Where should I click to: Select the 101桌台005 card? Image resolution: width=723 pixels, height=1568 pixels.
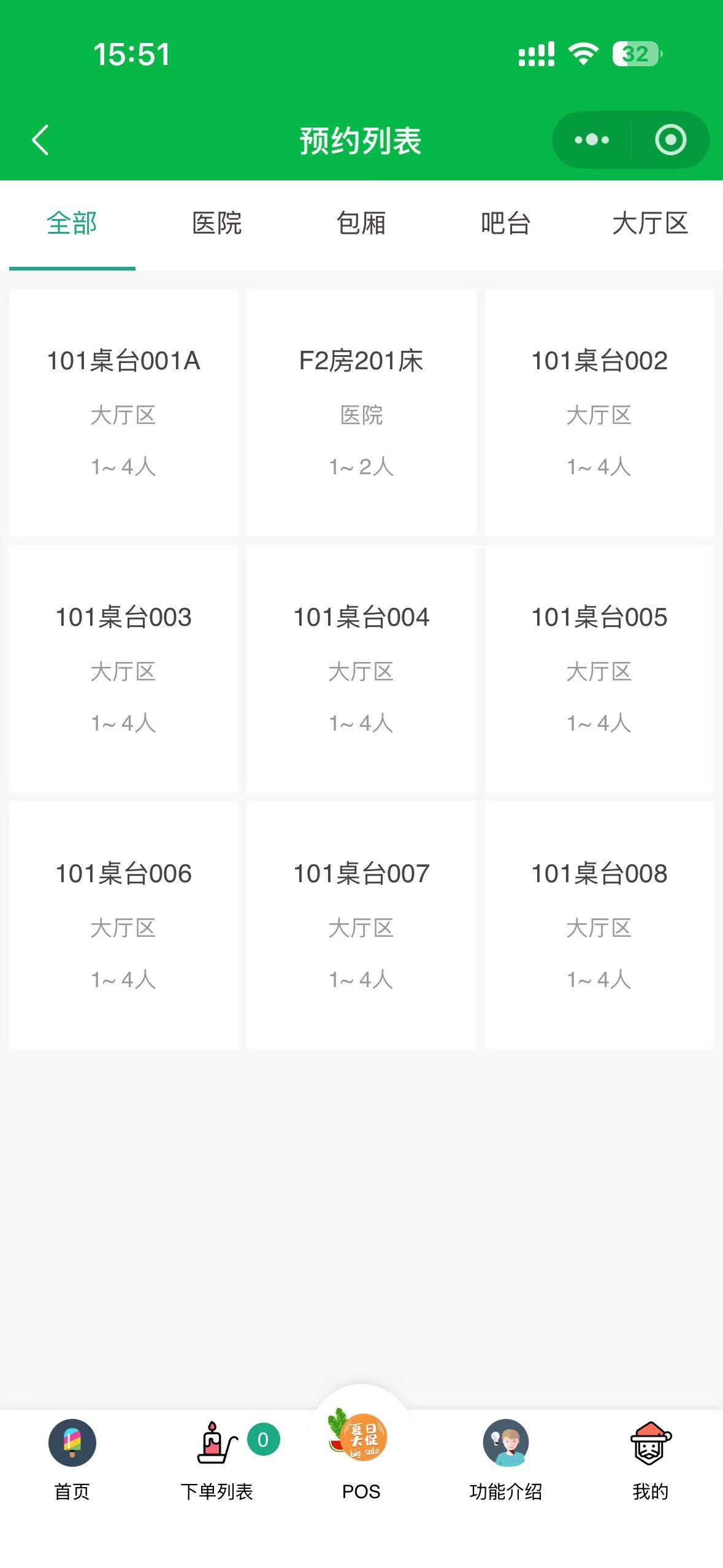click(x=599, y=669)
